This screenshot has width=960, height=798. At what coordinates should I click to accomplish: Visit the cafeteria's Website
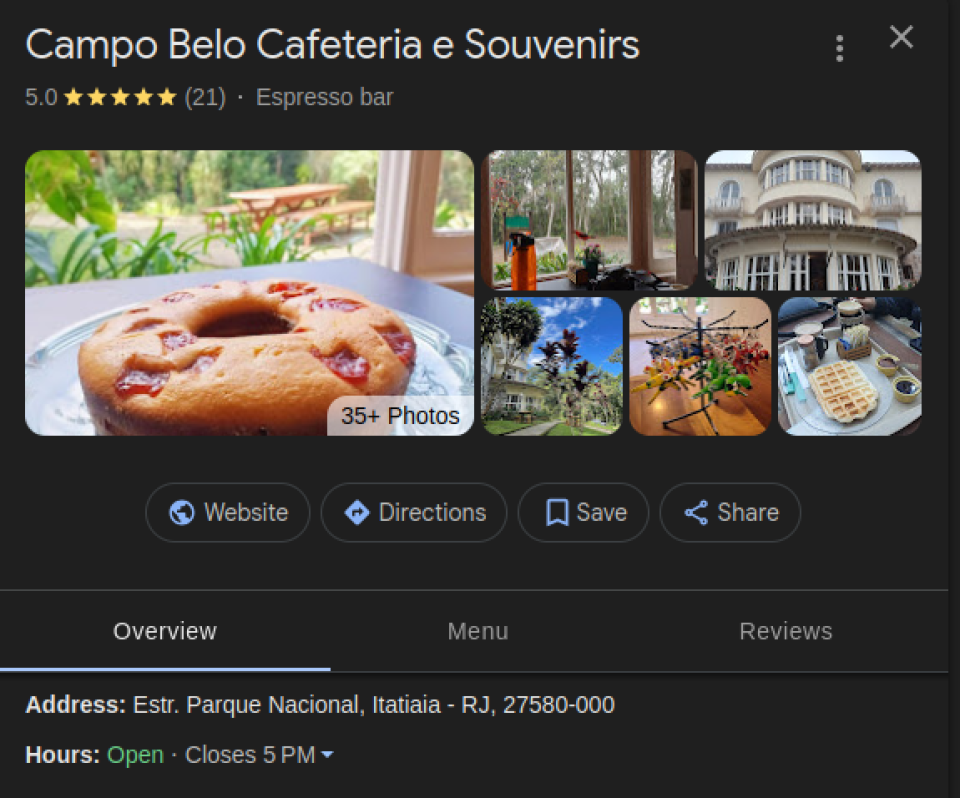[x=228, y=513]
